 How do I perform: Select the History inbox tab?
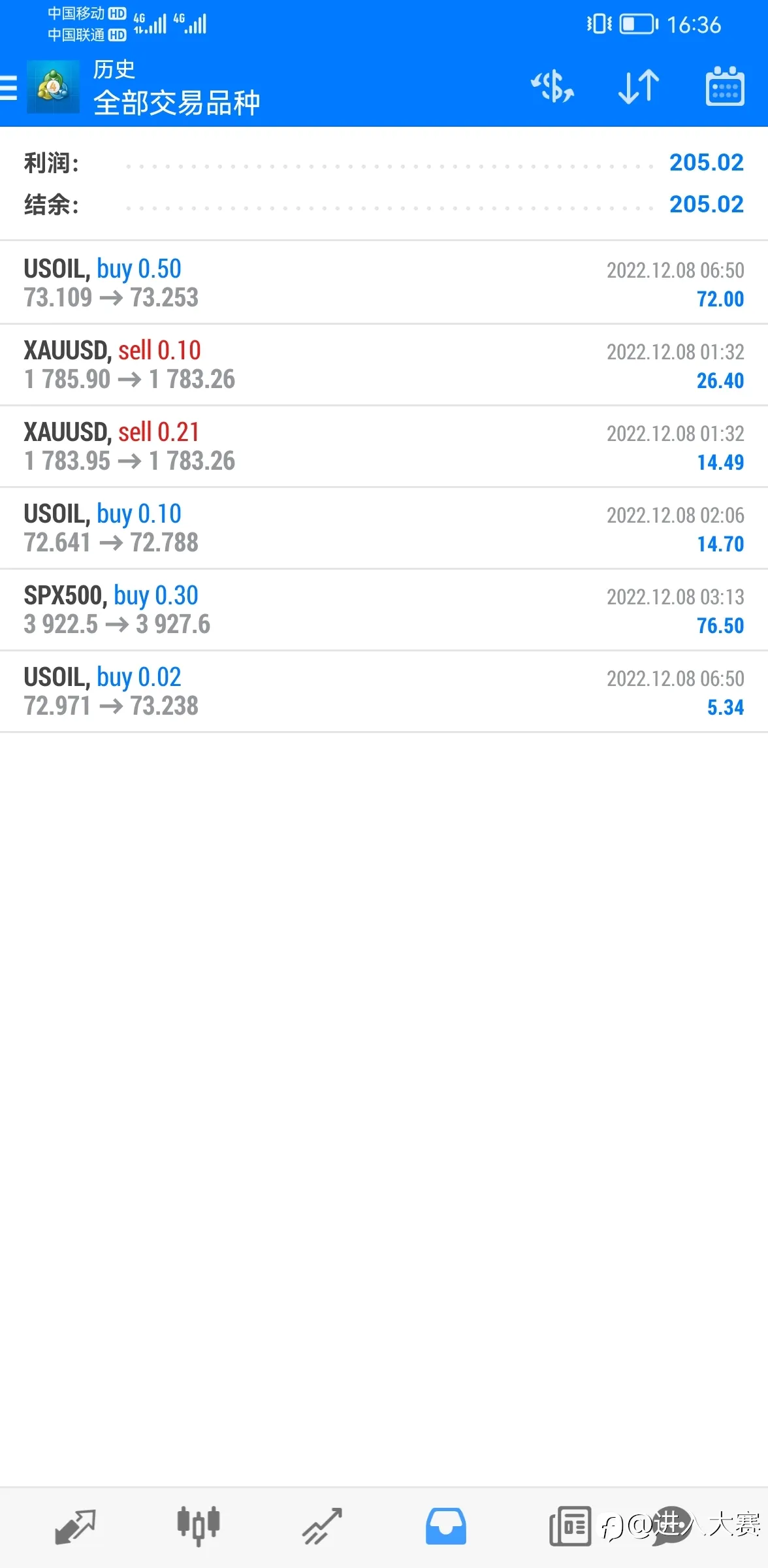click(x=446, y=1526)
